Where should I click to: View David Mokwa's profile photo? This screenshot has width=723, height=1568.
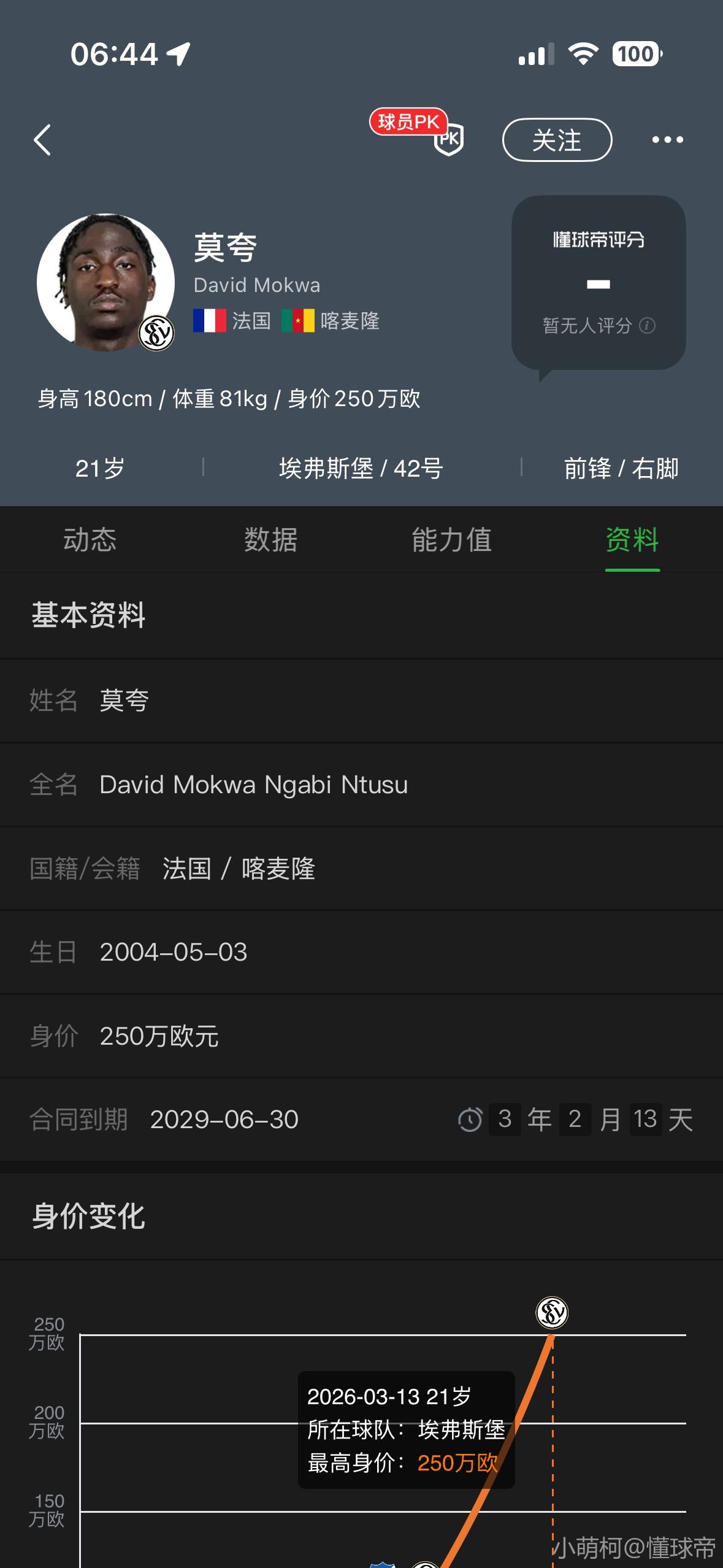click(105, 282)
